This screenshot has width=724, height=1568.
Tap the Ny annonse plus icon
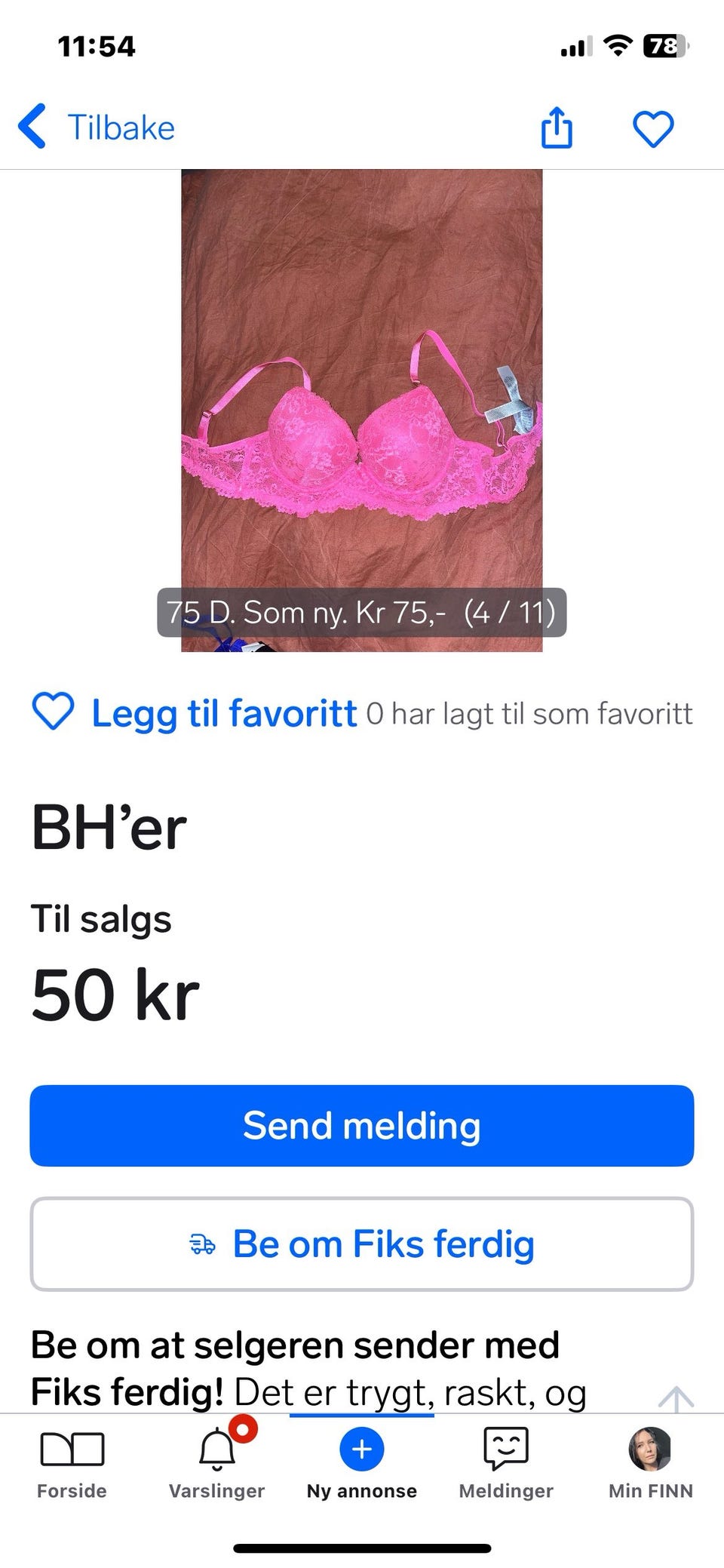pyautogui.click(x=361, y=1449)
